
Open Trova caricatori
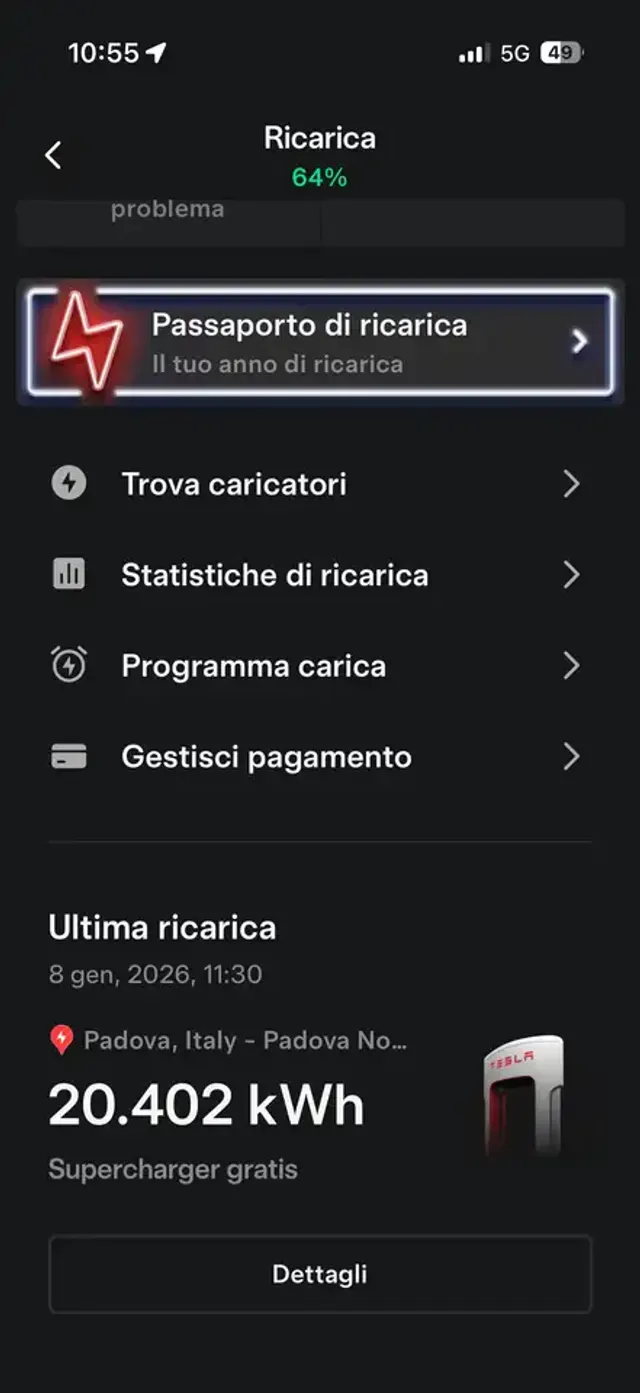[x=320, y=484]
